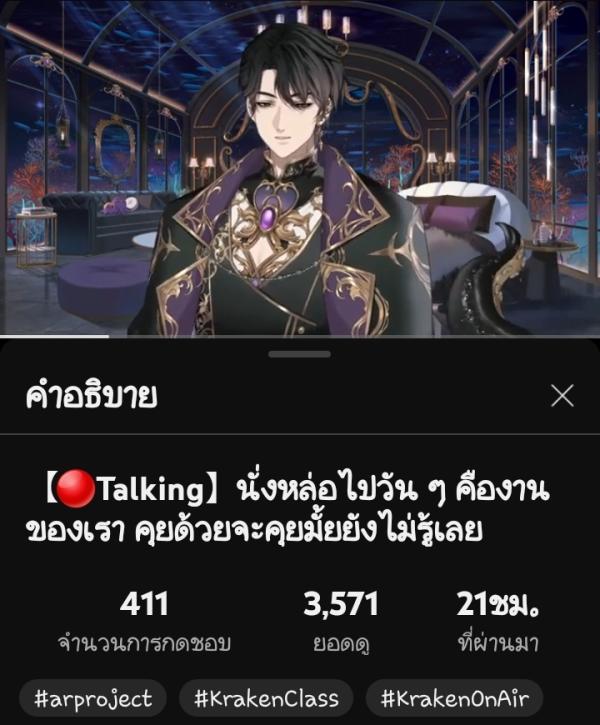Tap the video player area
This screenshot has width=600, height=725.
coord(300,168)
